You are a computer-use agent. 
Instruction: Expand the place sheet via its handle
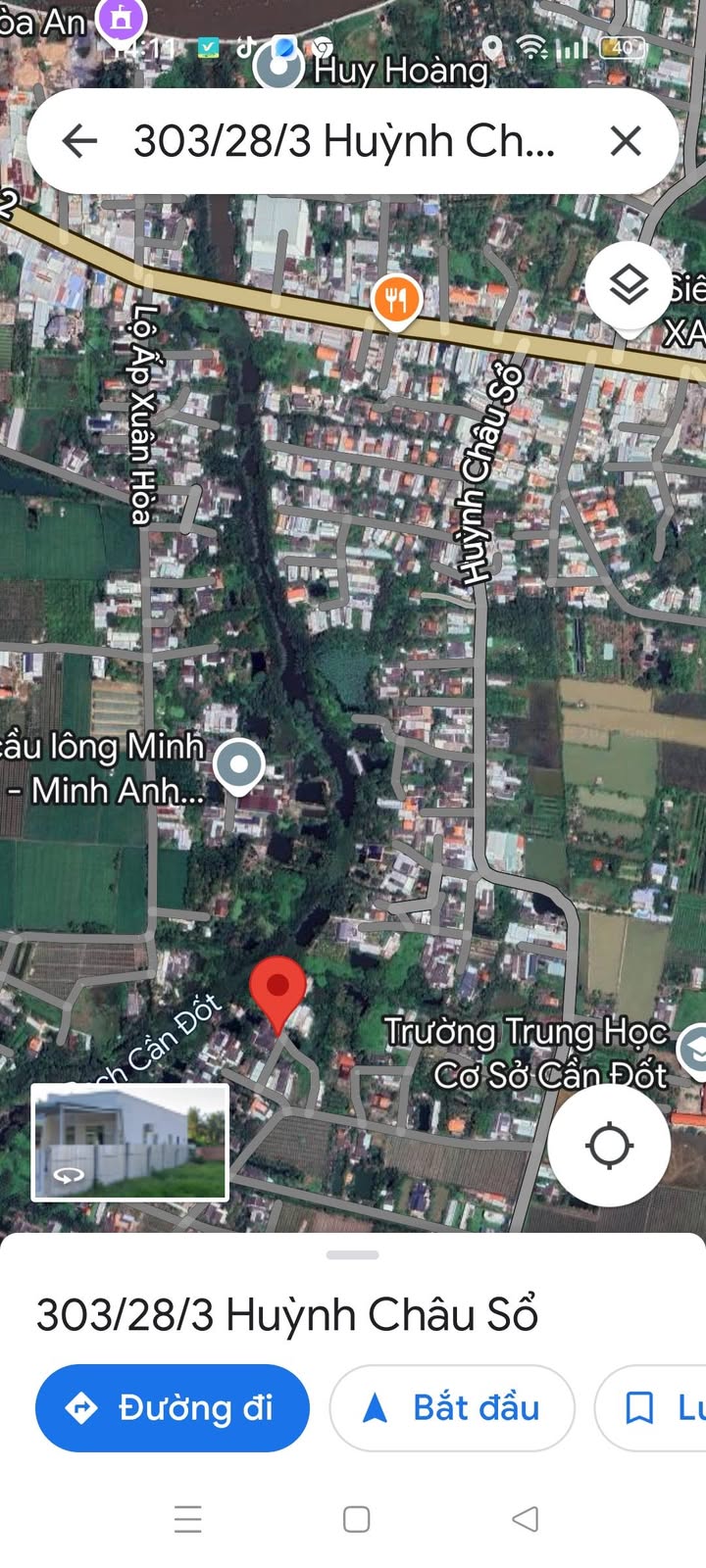click(x=353, y=1254)
